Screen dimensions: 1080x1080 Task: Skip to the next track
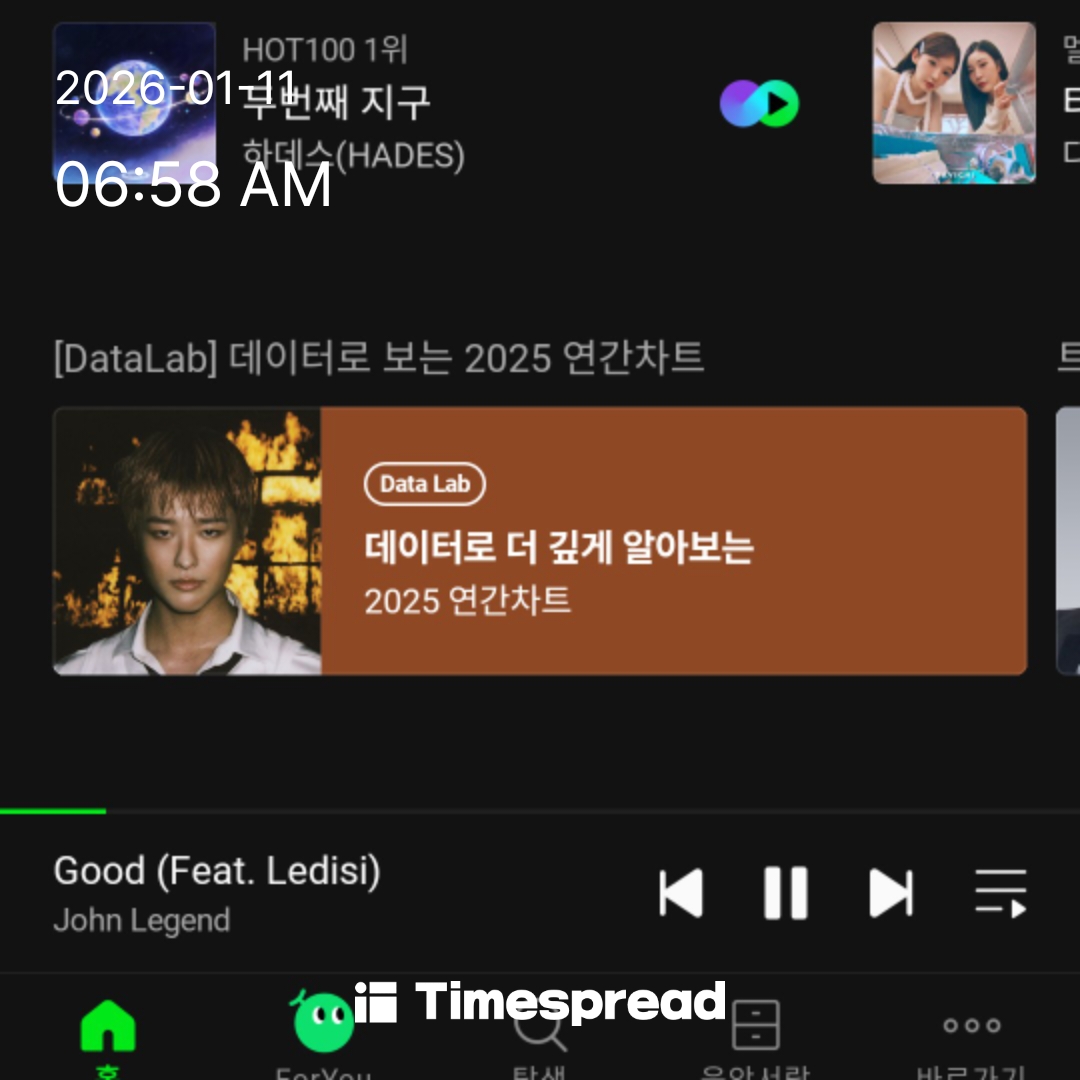[x=890, y=893]
